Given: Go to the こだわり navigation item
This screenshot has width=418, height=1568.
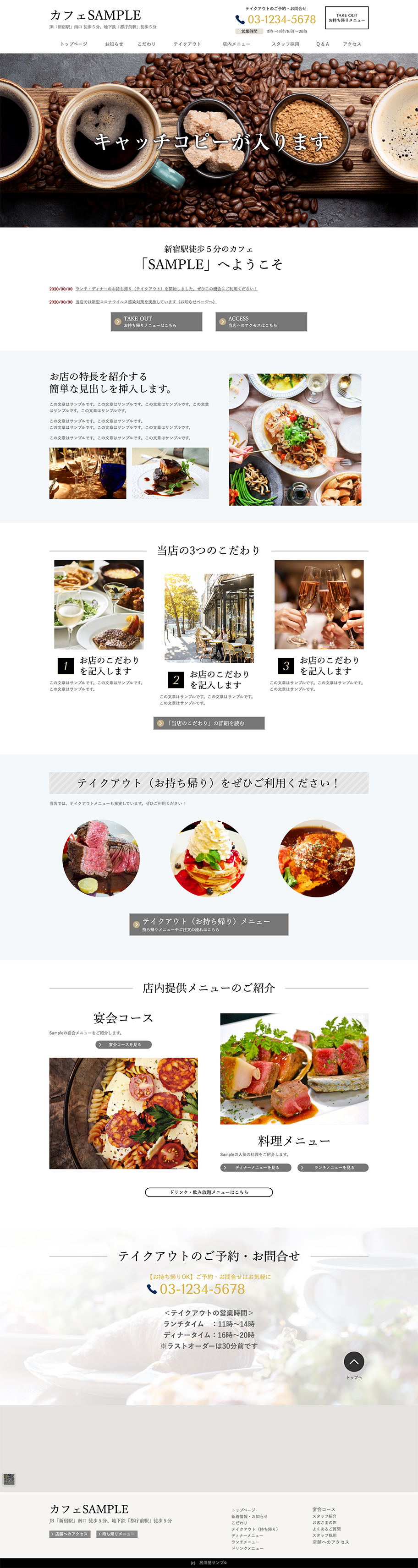Looking at the screenshot, I should click(146, 44).
